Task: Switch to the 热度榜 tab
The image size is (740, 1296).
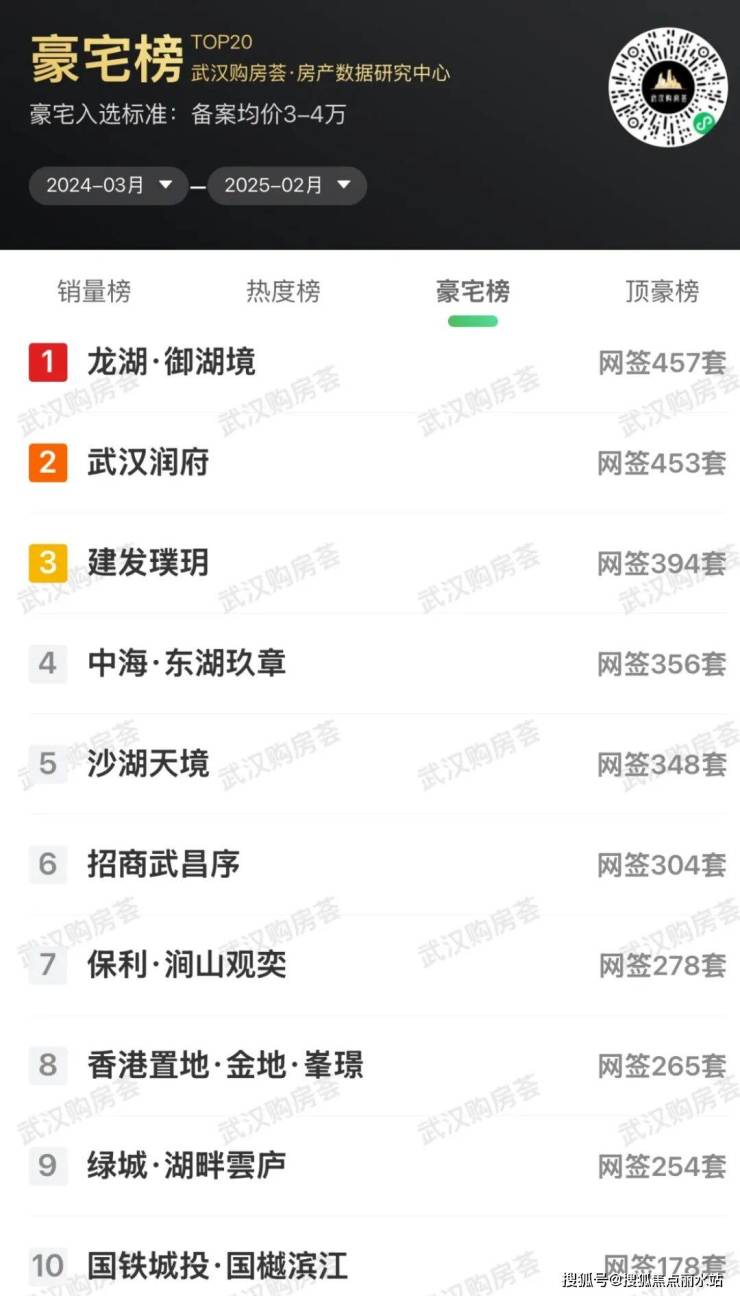Action: tap(283, 292)
